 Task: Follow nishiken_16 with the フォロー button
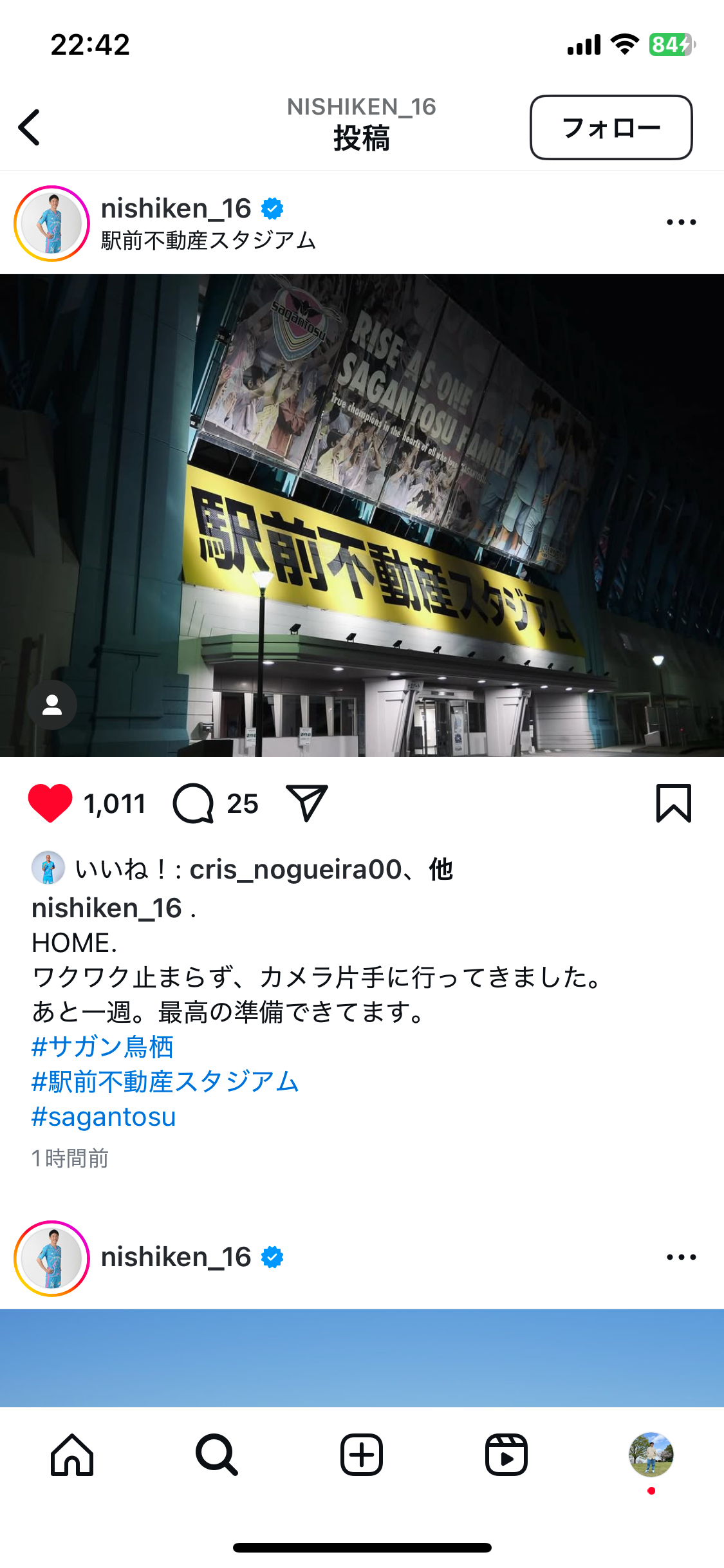(611, 127)
